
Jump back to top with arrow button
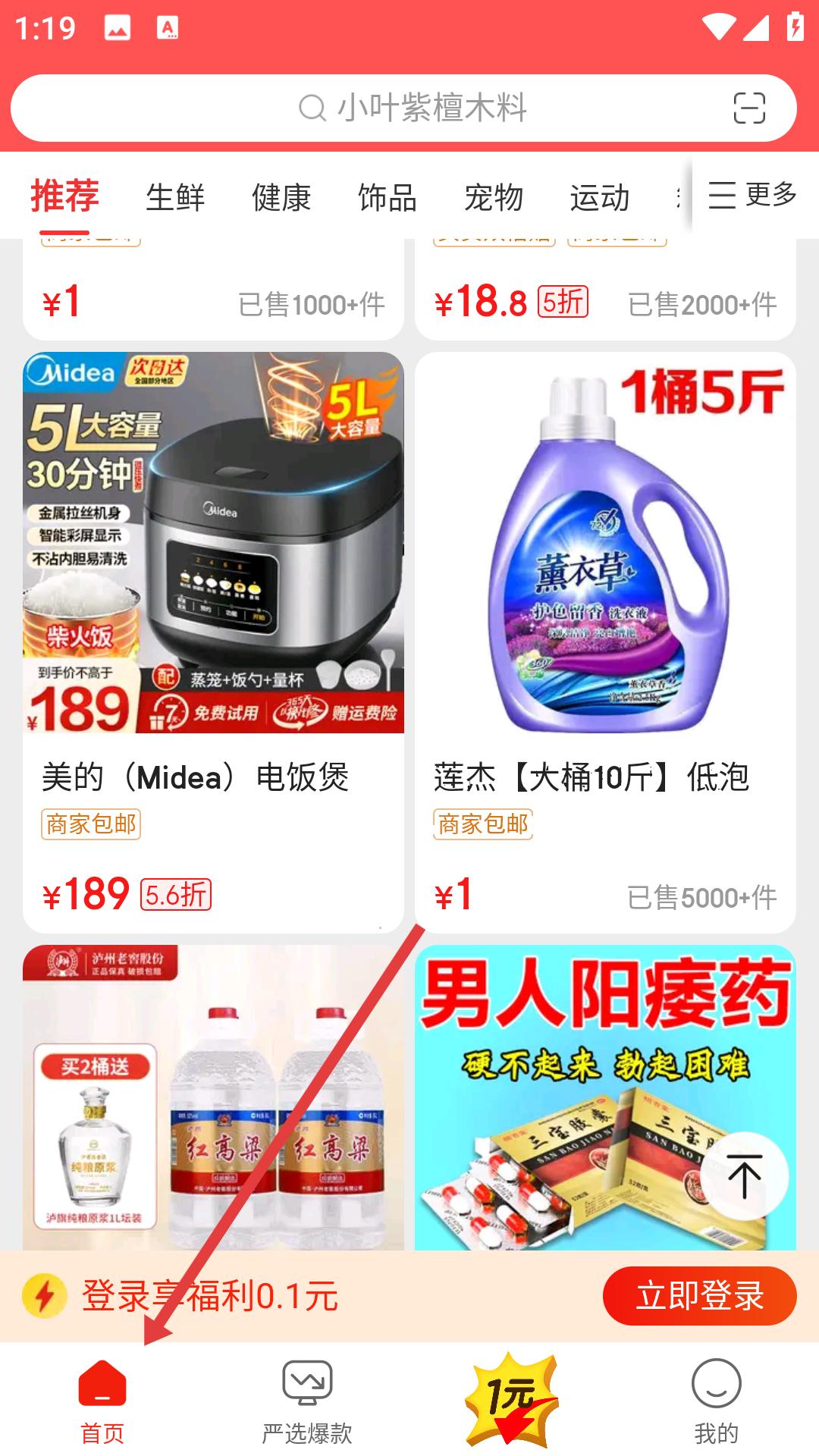click(744, 1175)
